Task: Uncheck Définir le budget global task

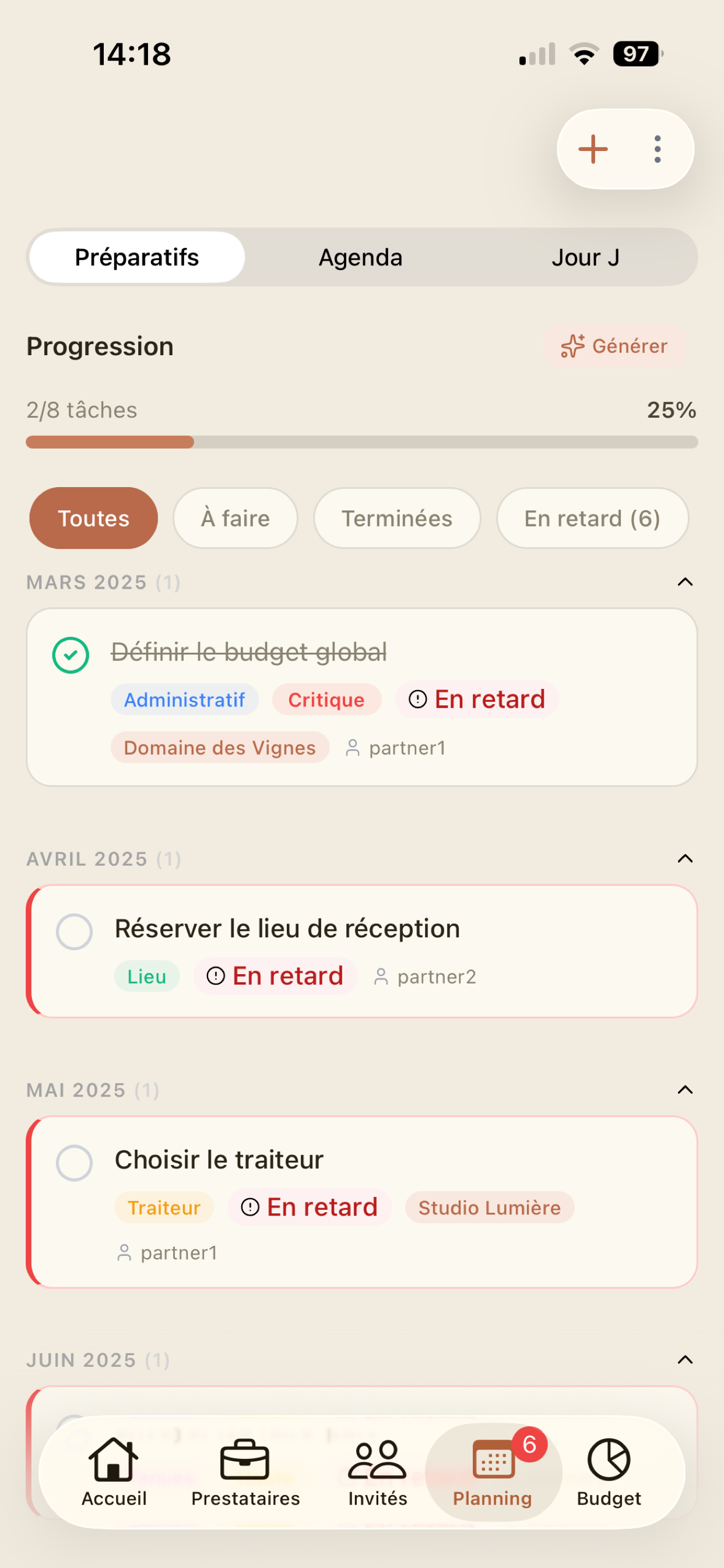Action: point(71,655)
